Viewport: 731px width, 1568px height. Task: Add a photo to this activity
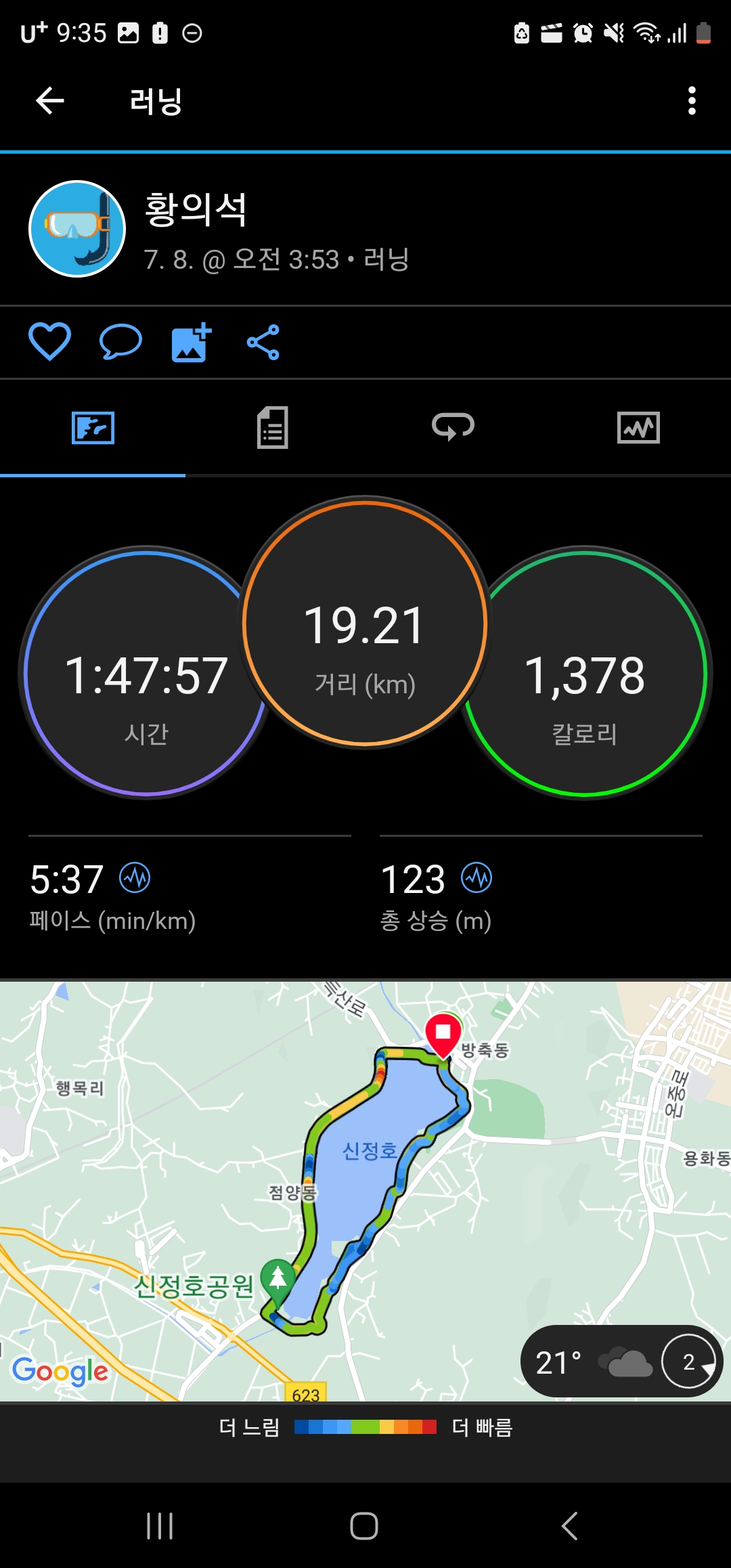pyautogui.click(x=192, y=343)
